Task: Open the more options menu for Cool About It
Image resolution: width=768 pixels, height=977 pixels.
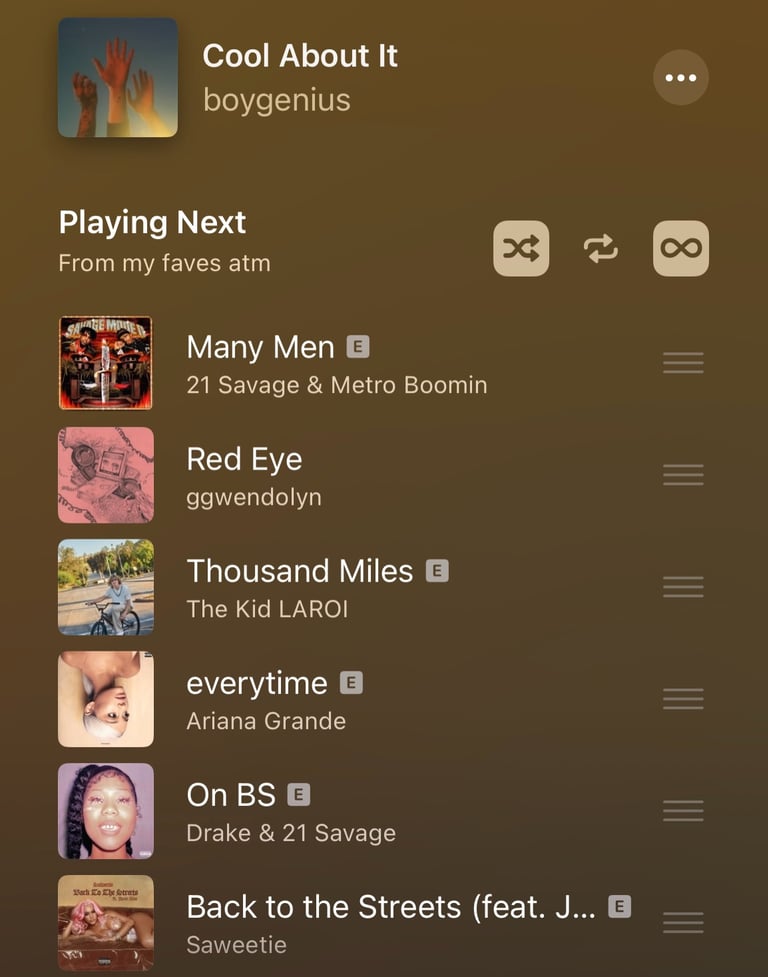Action: click(681, 77)
